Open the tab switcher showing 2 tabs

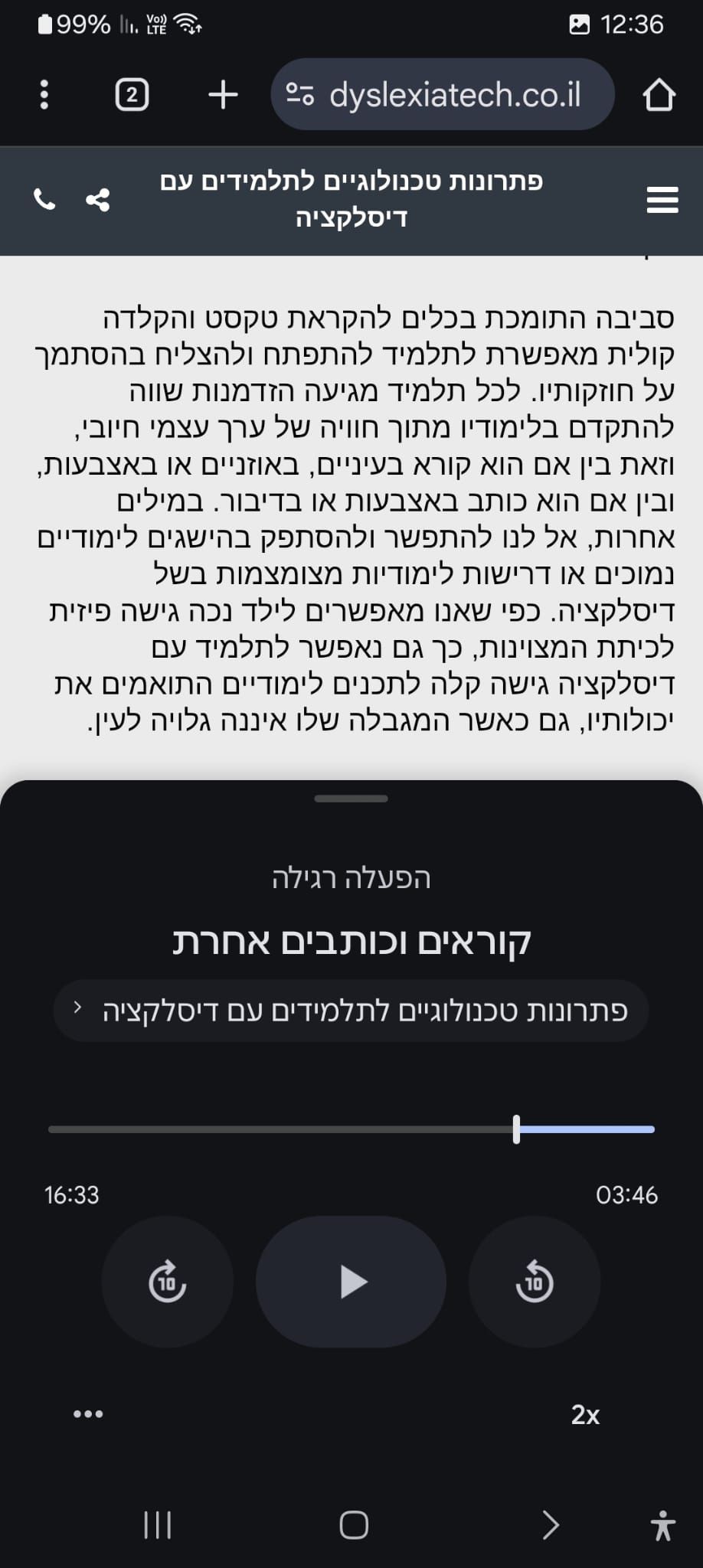click(132, 95)
